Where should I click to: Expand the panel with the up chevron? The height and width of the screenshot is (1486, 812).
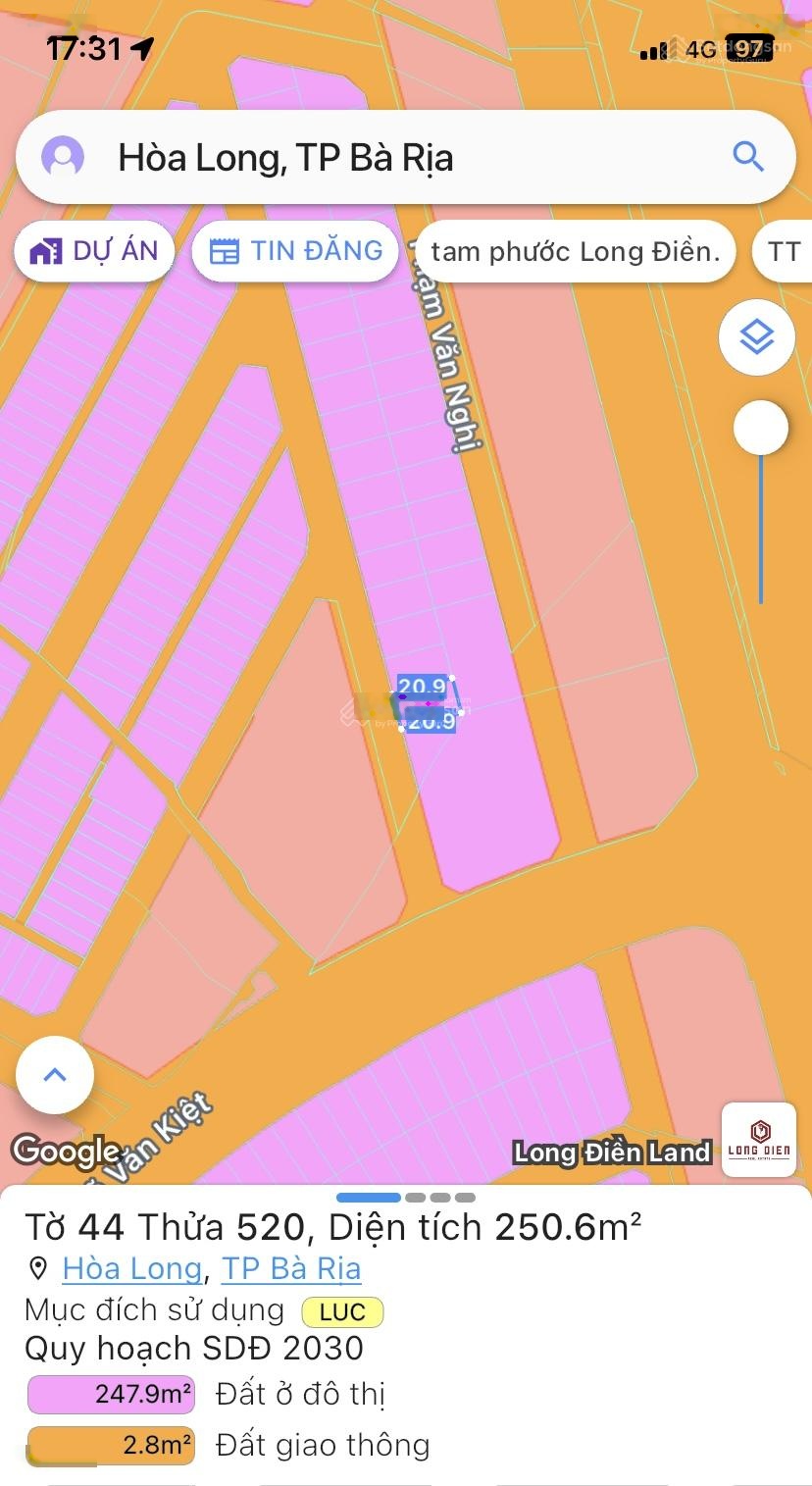pyautogui.click(x=55, y=1075)
